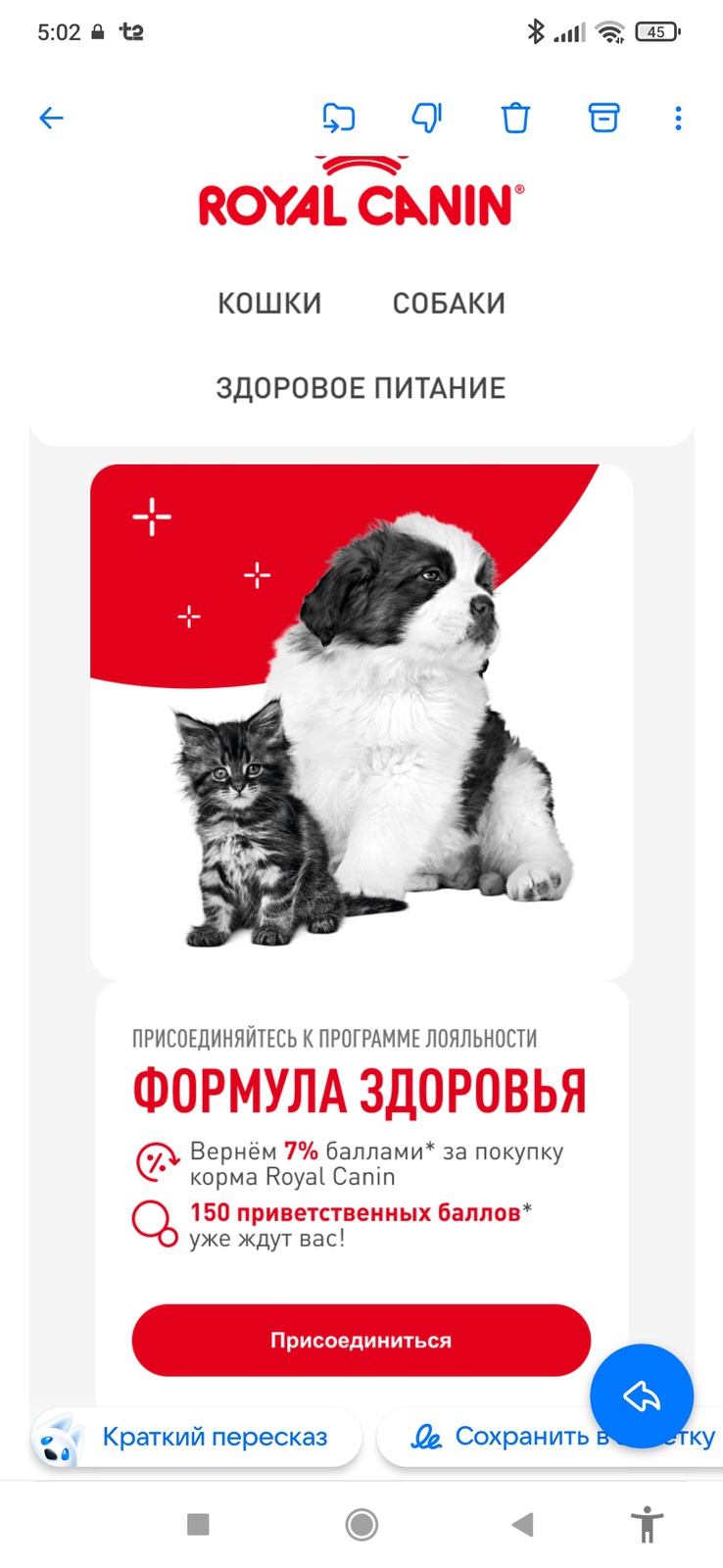Open the accessibility shortcut button
This screenshot has width=723, height=1568.
tap(647, 1525)
